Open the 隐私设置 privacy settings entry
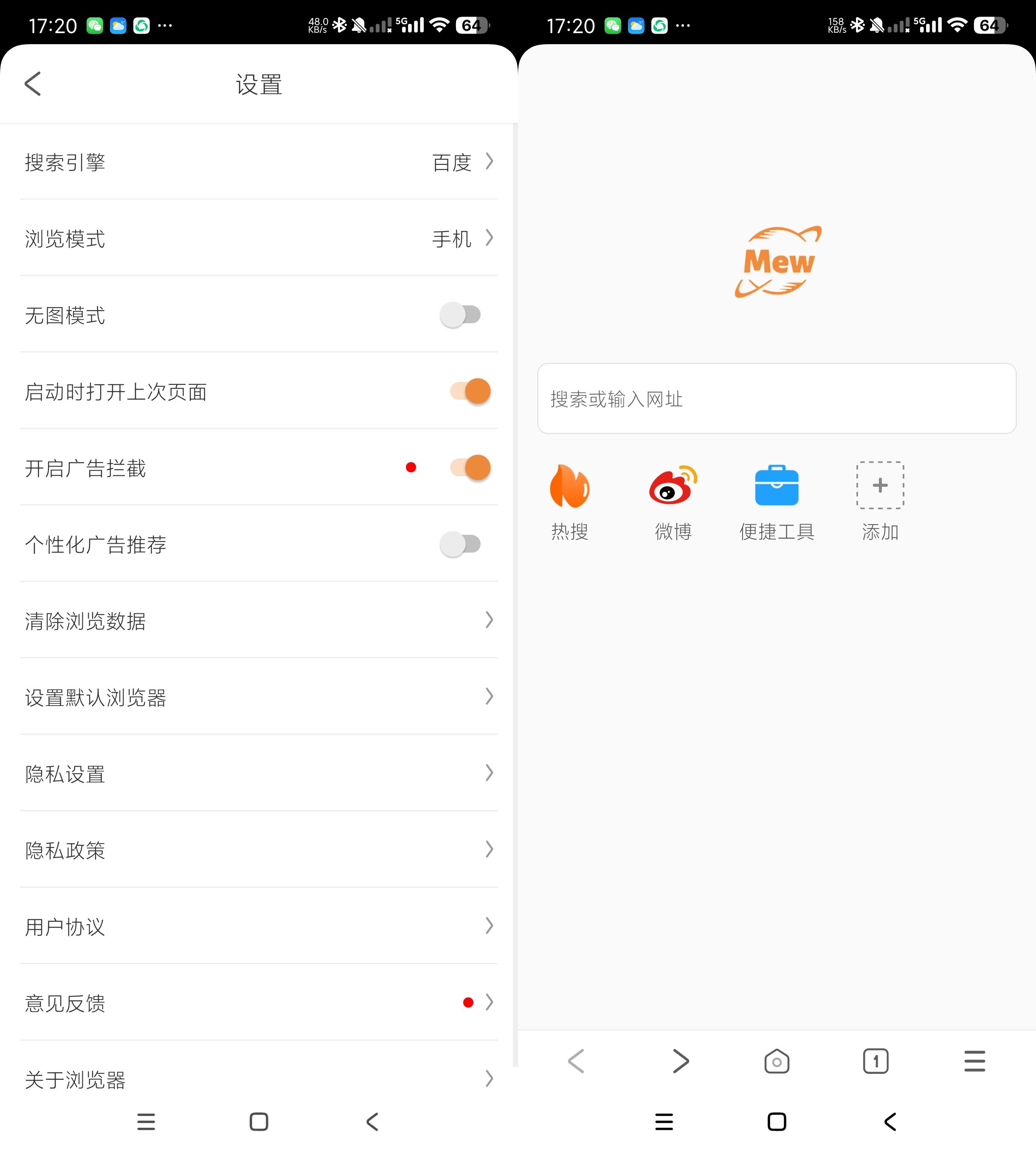Image resolution: width=1036 pixels, height=1152 pixels. pos(488,773)
